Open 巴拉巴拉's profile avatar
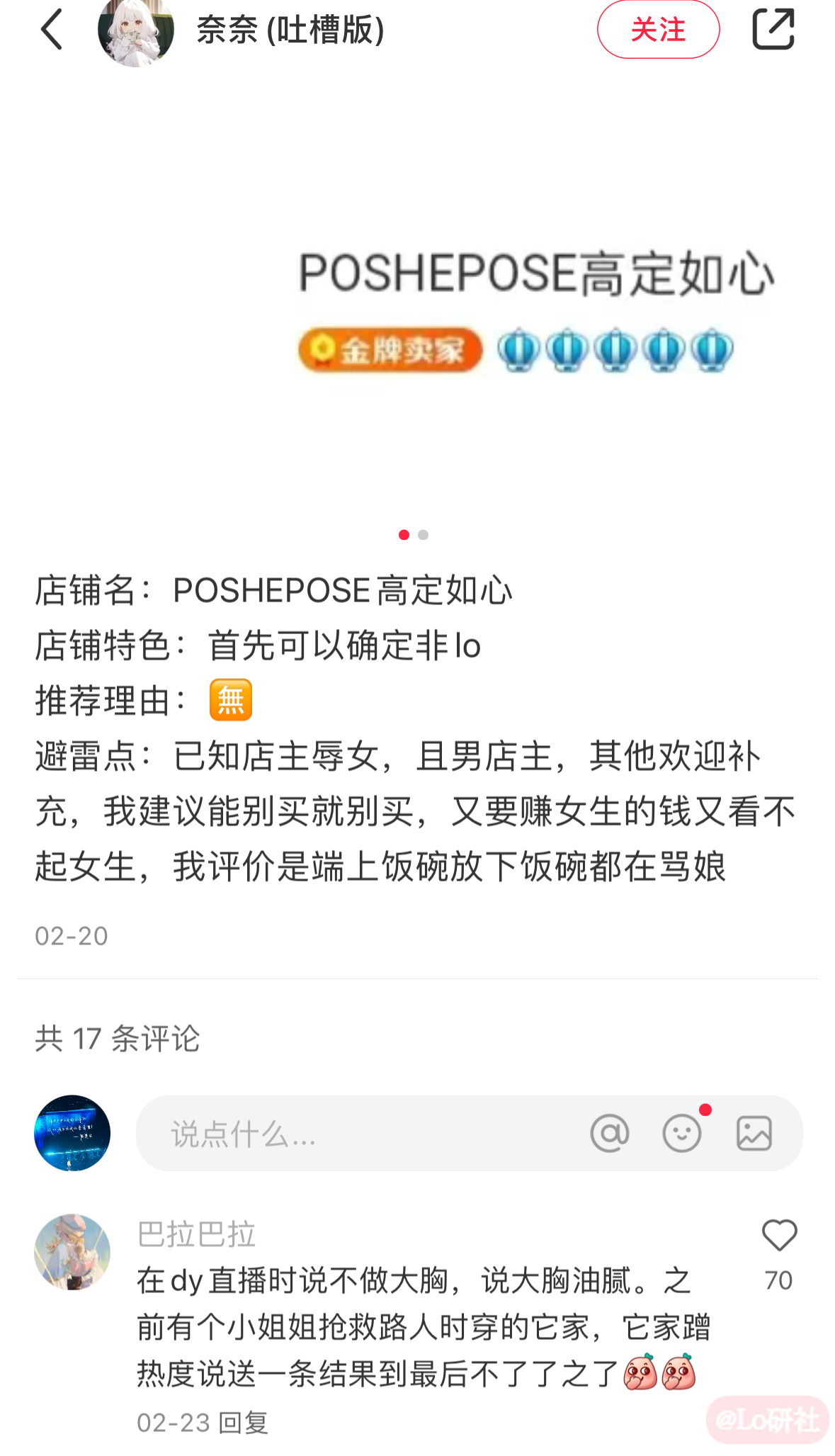This screenshot has height=1456, width=835. click(72, 1253)
